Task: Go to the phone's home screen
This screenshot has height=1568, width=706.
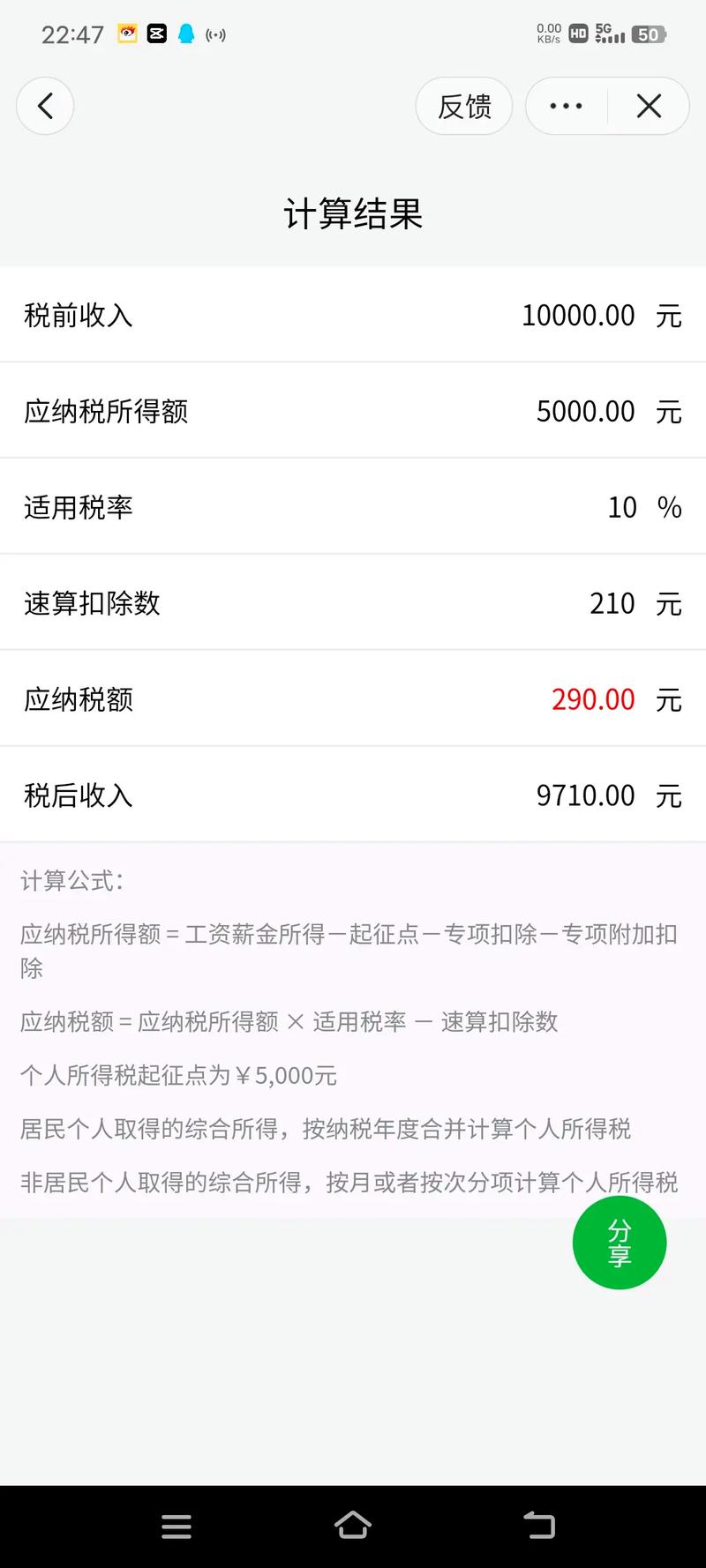Action: [x=353, y=1526]
